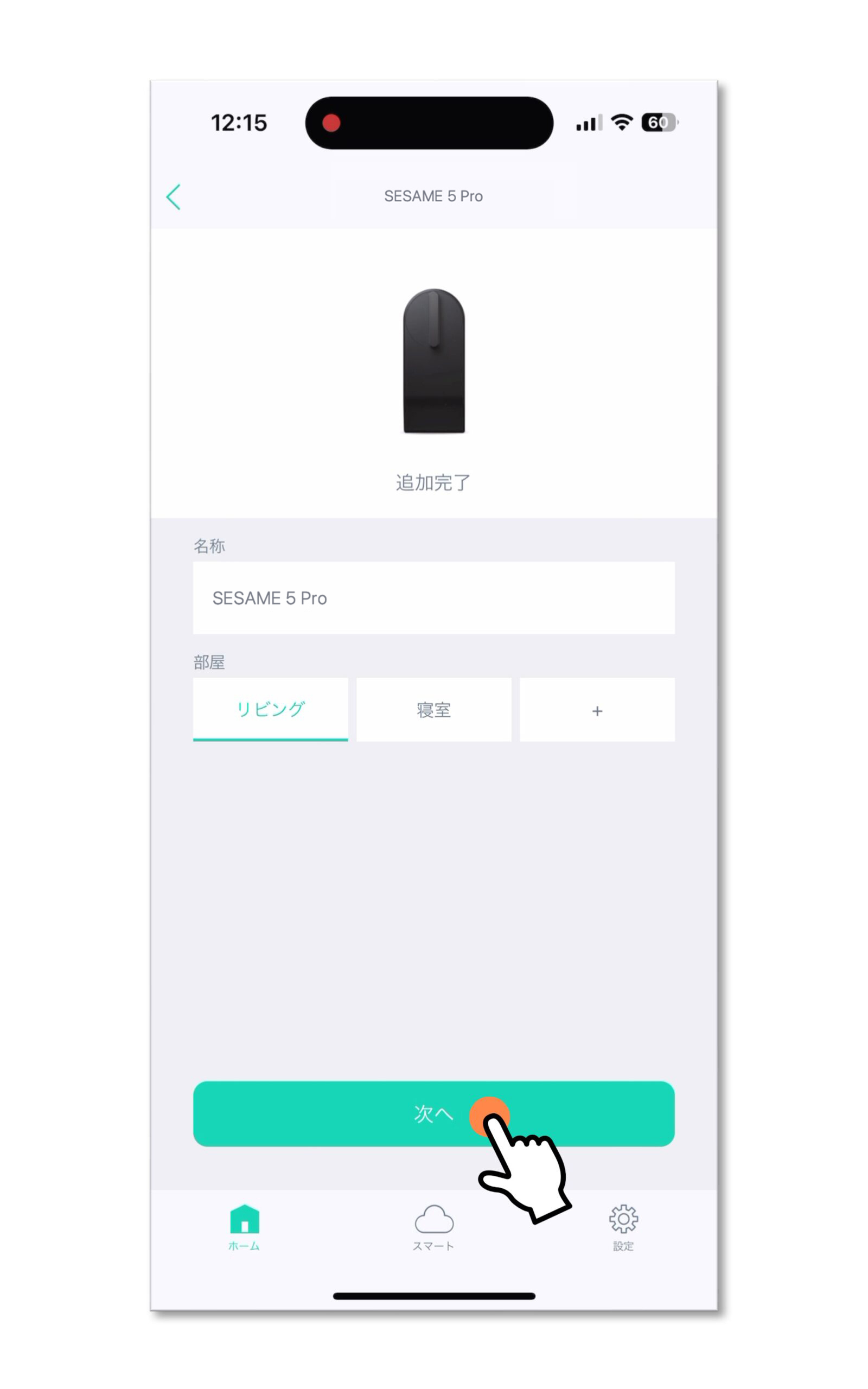This screenshot has width=868, height=1389.
Task: Go back with the arrow icon
Action: [174, 197]
